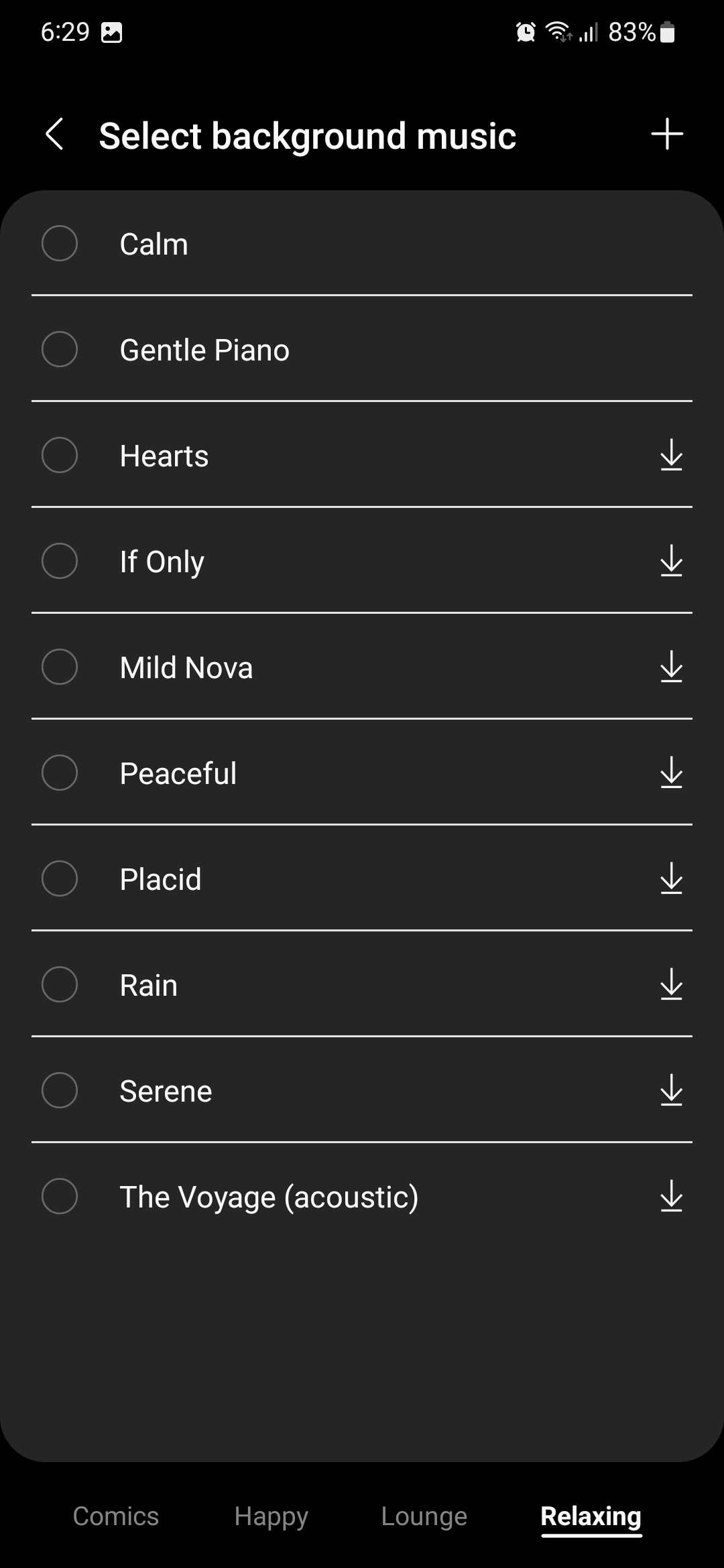Switch to the Happy tab
The width and height of the screenshot is (724, 1568).
(271, 1516)
